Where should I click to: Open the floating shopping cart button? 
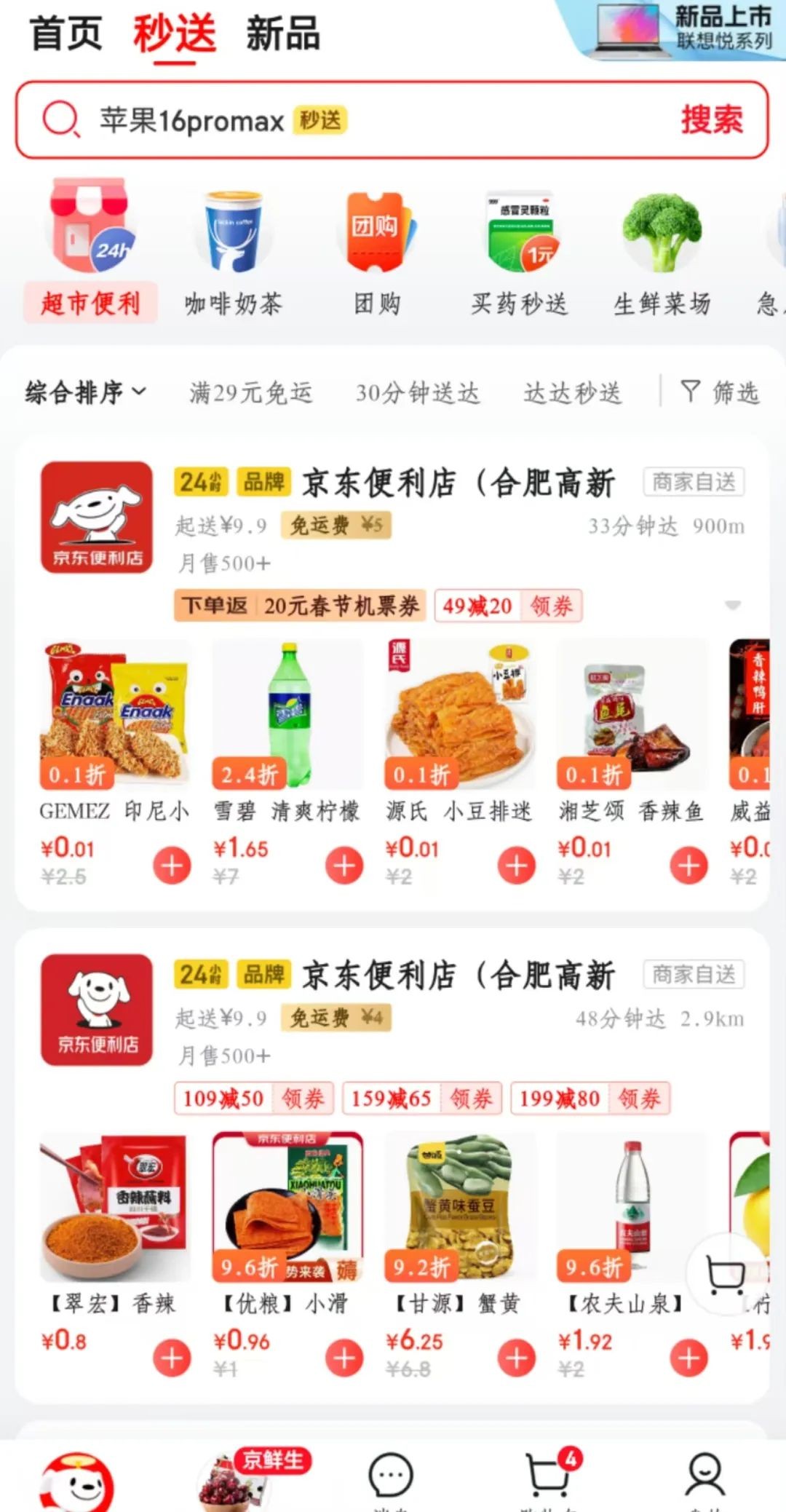[x=726, y=1274]
